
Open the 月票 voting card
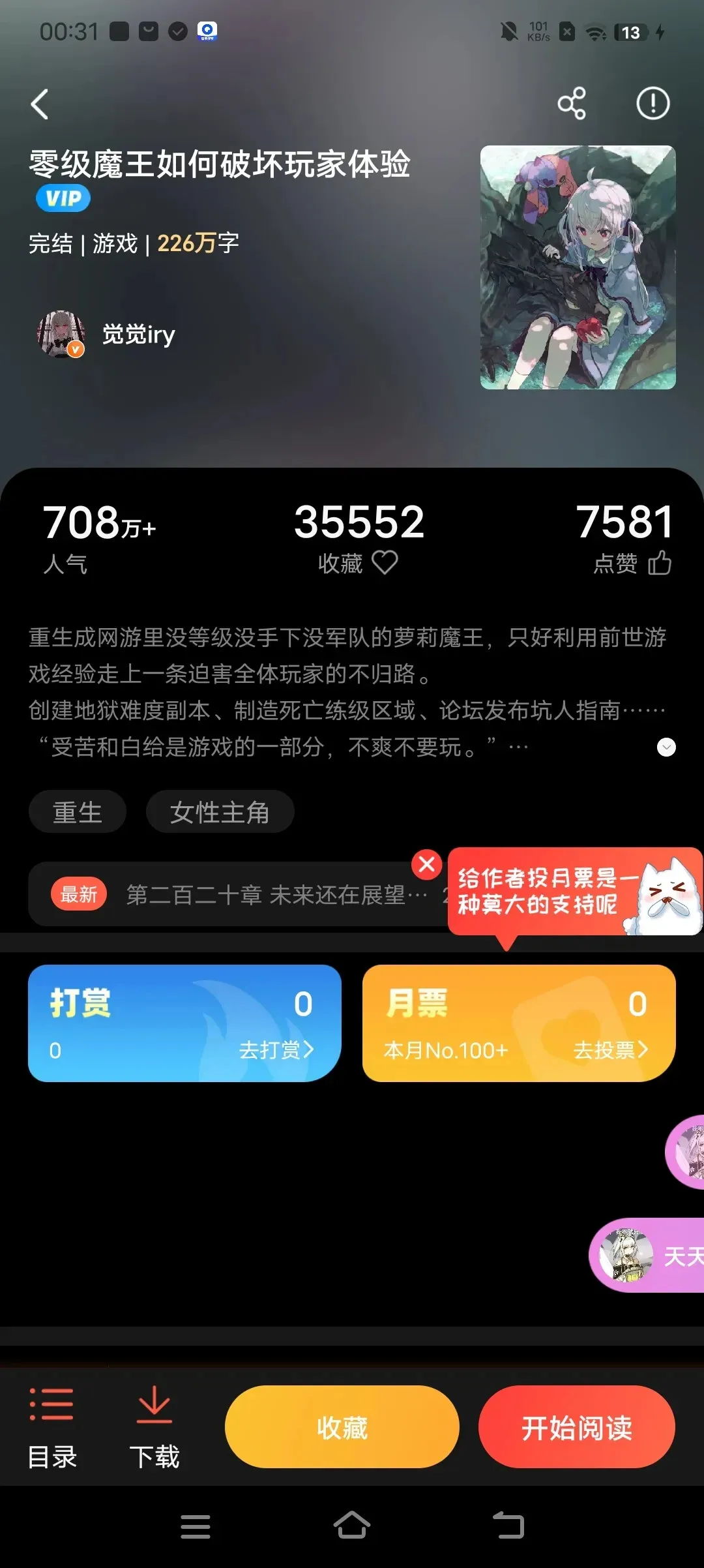pyautogui.click(x=518, y=1023)
